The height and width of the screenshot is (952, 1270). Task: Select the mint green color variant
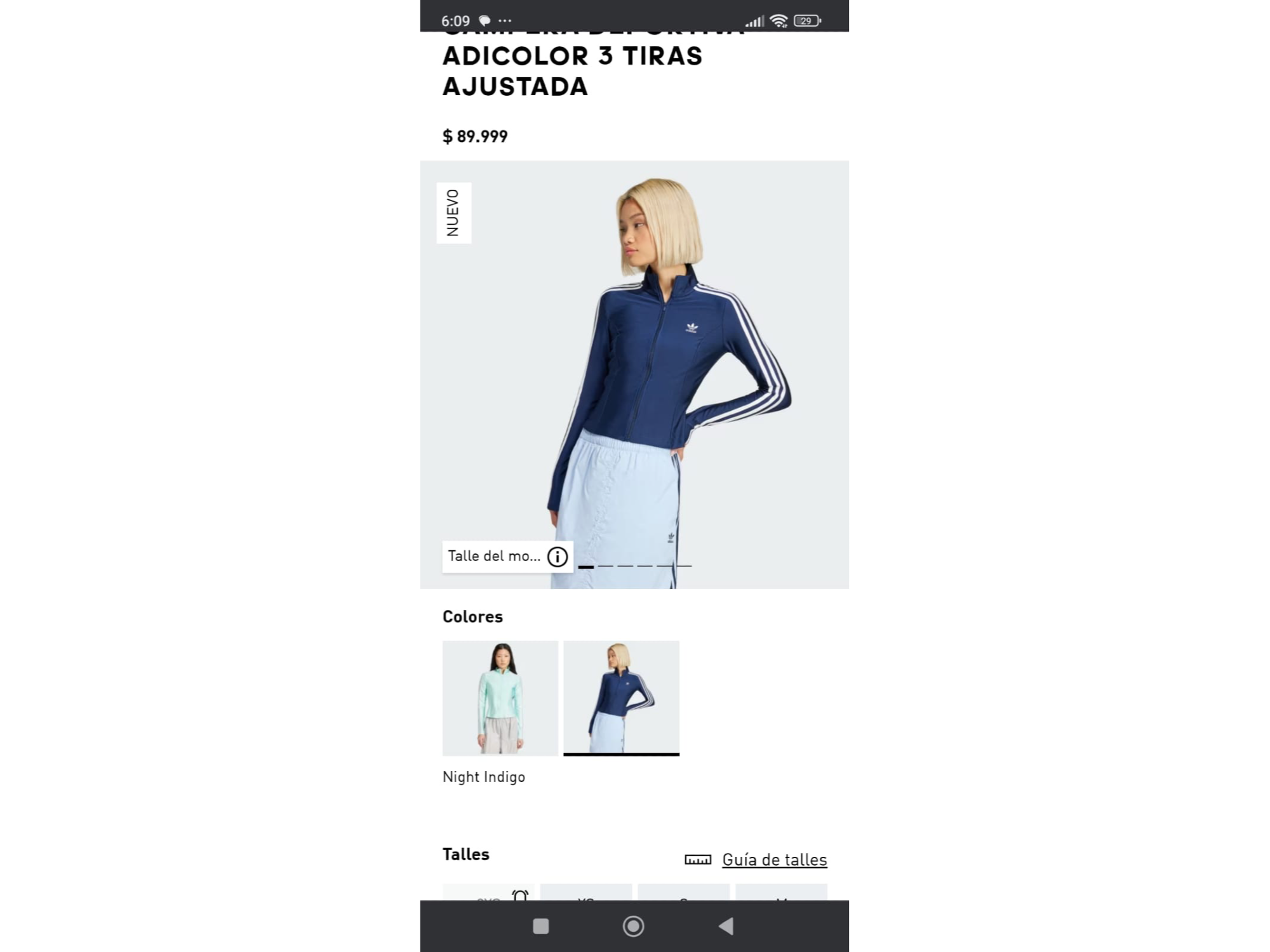tap(500, 697)
